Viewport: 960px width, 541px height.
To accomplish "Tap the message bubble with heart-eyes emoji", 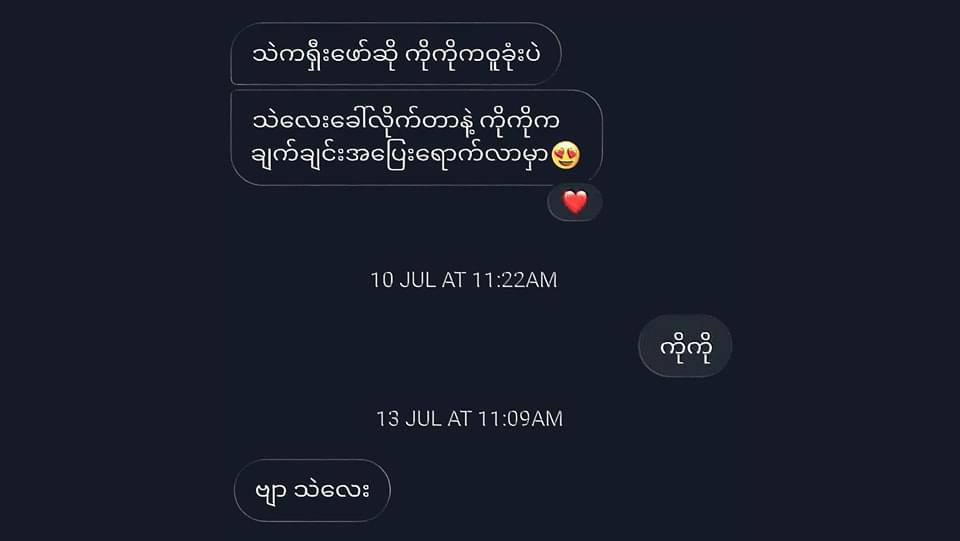I will point(415,137).
